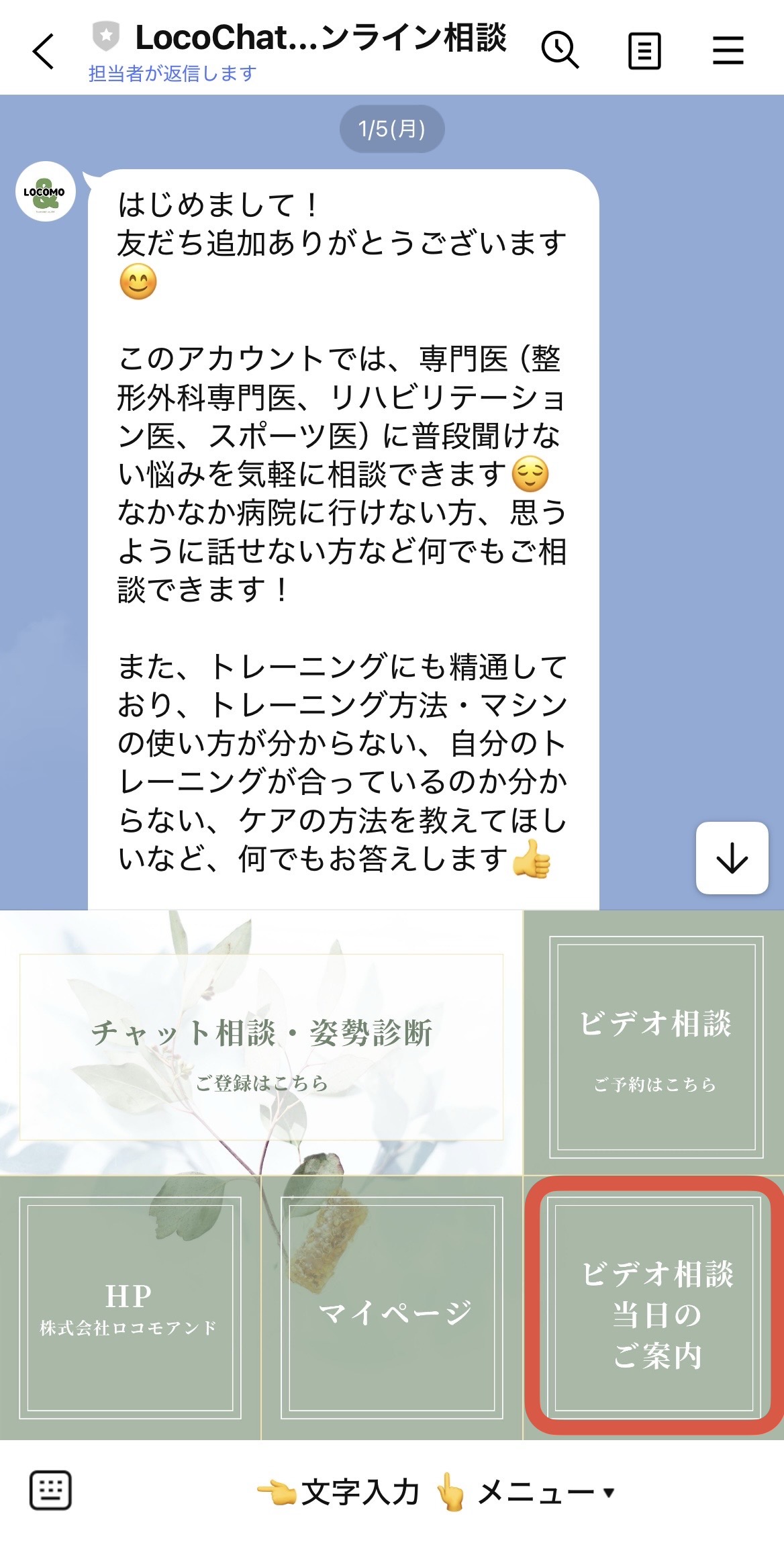Open the chat search icon
Image resolution: width=784 pixels, height=1563 pixels.
560,50
